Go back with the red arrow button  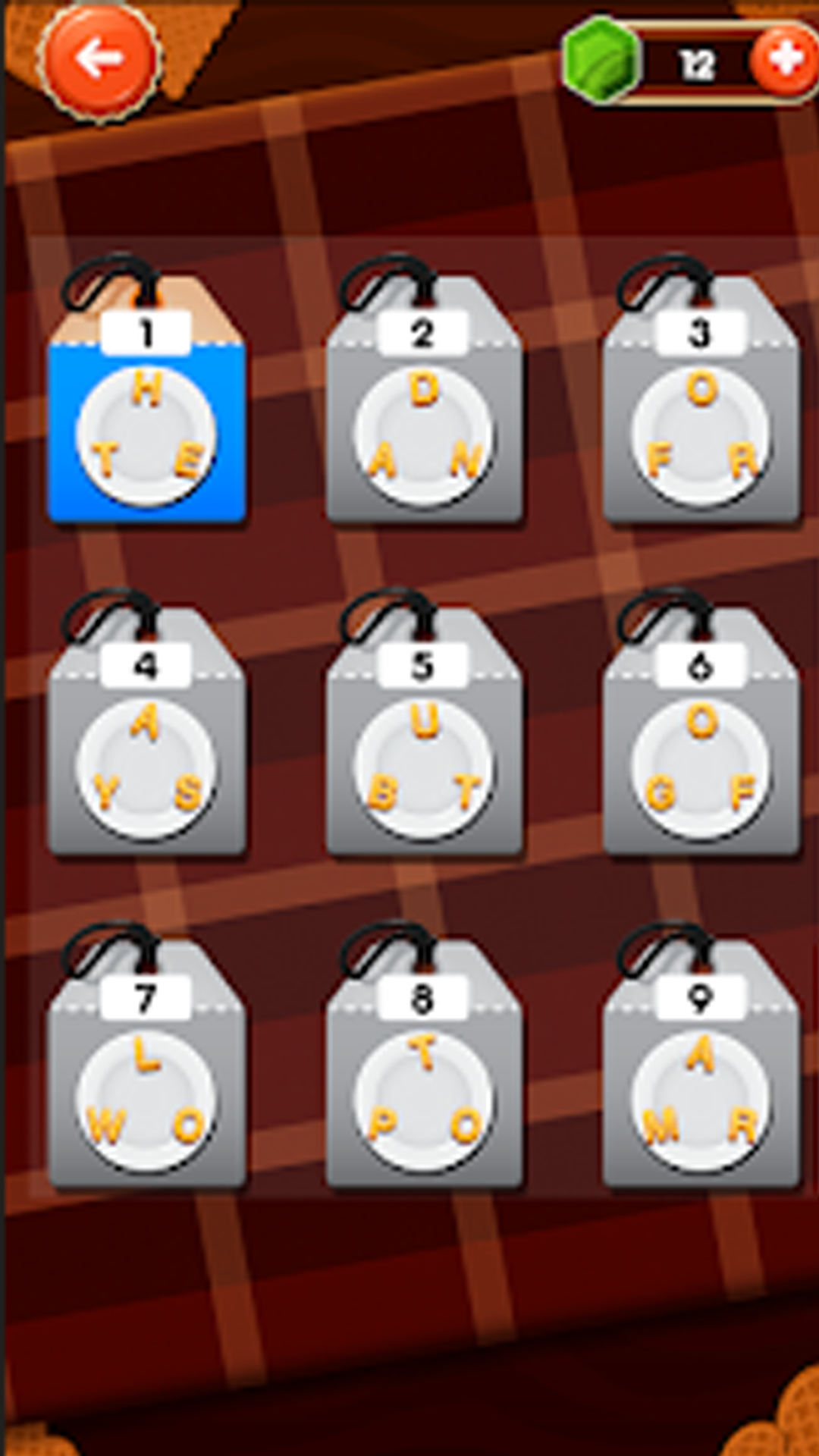(x=100, y=59)
